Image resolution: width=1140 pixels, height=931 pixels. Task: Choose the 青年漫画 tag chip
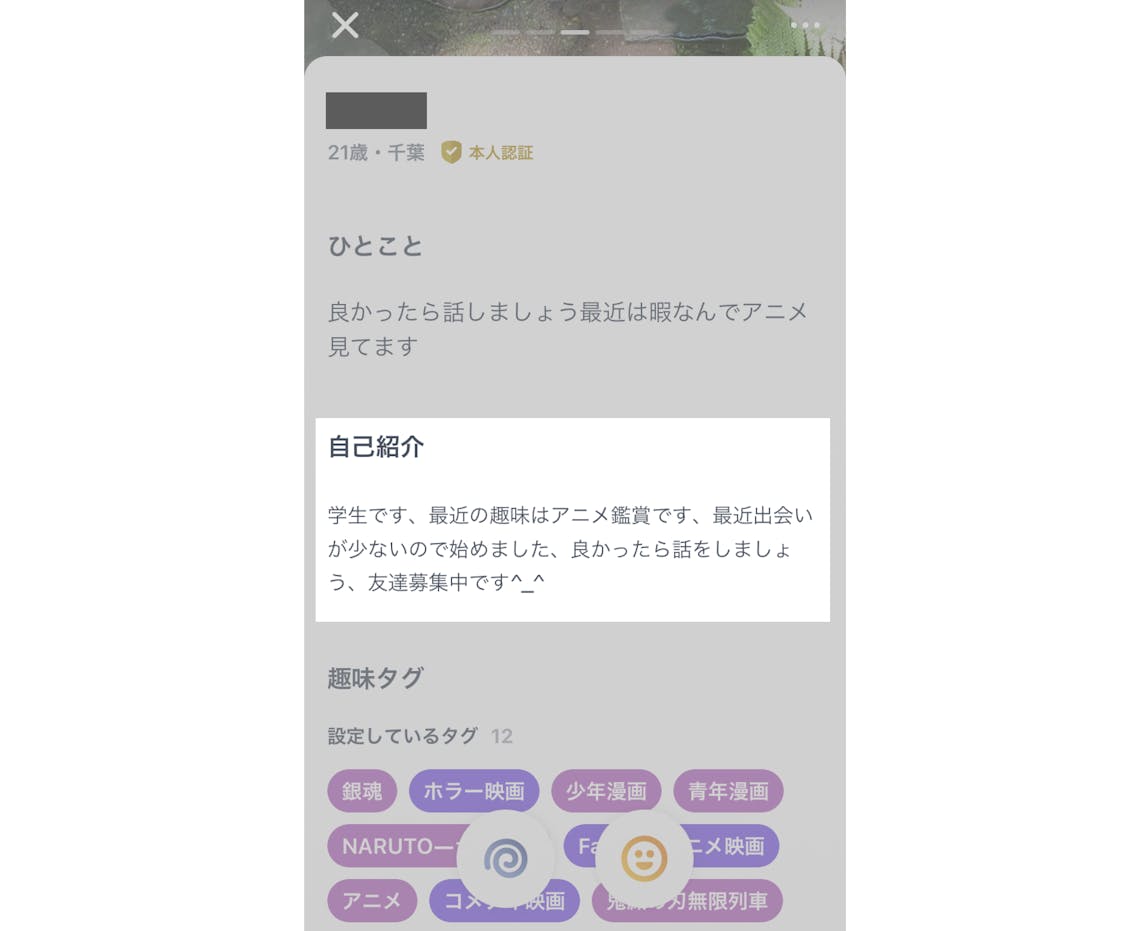[728, 791]
